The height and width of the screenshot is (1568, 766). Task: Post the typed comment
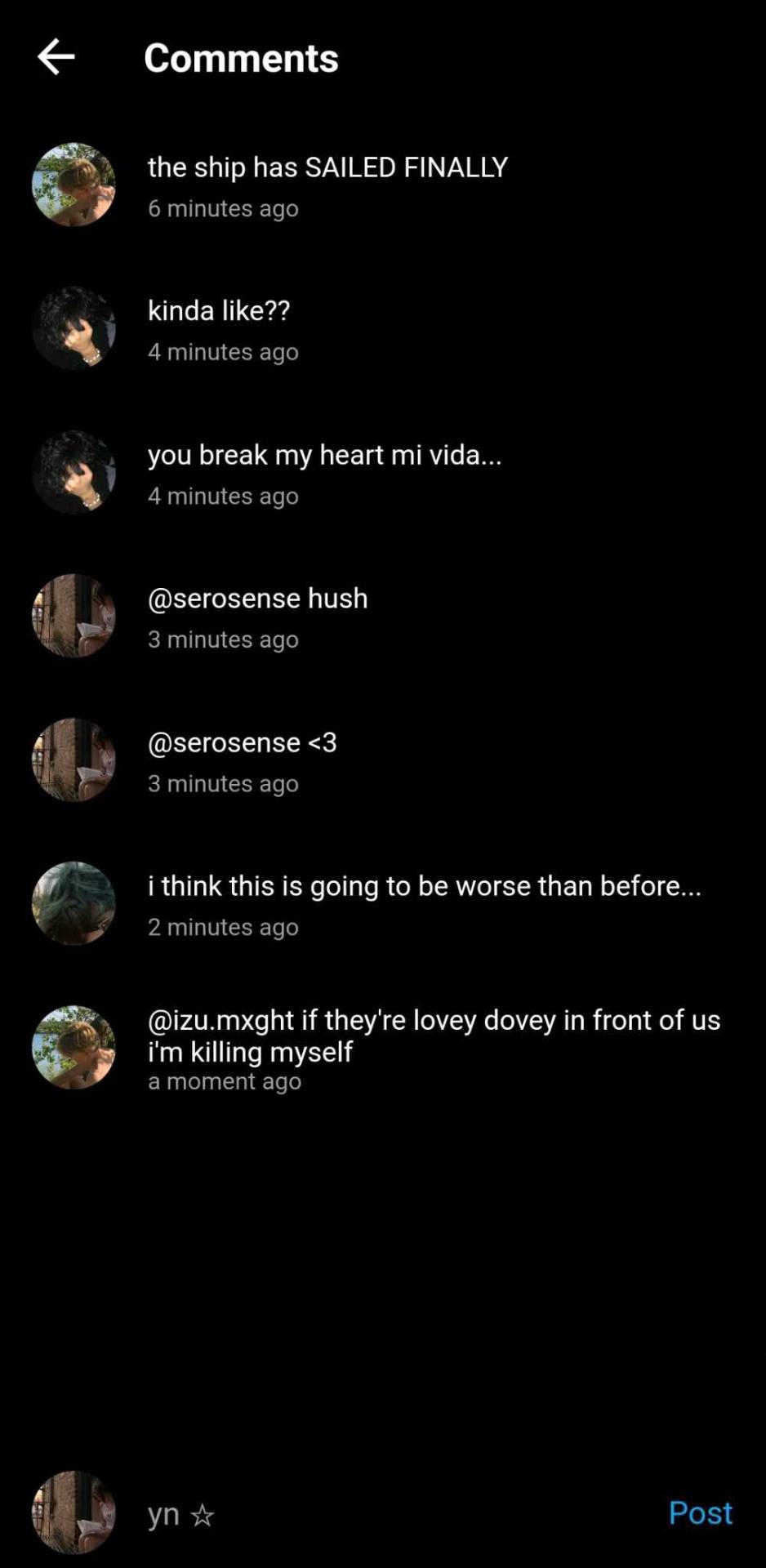point(700,1512)
